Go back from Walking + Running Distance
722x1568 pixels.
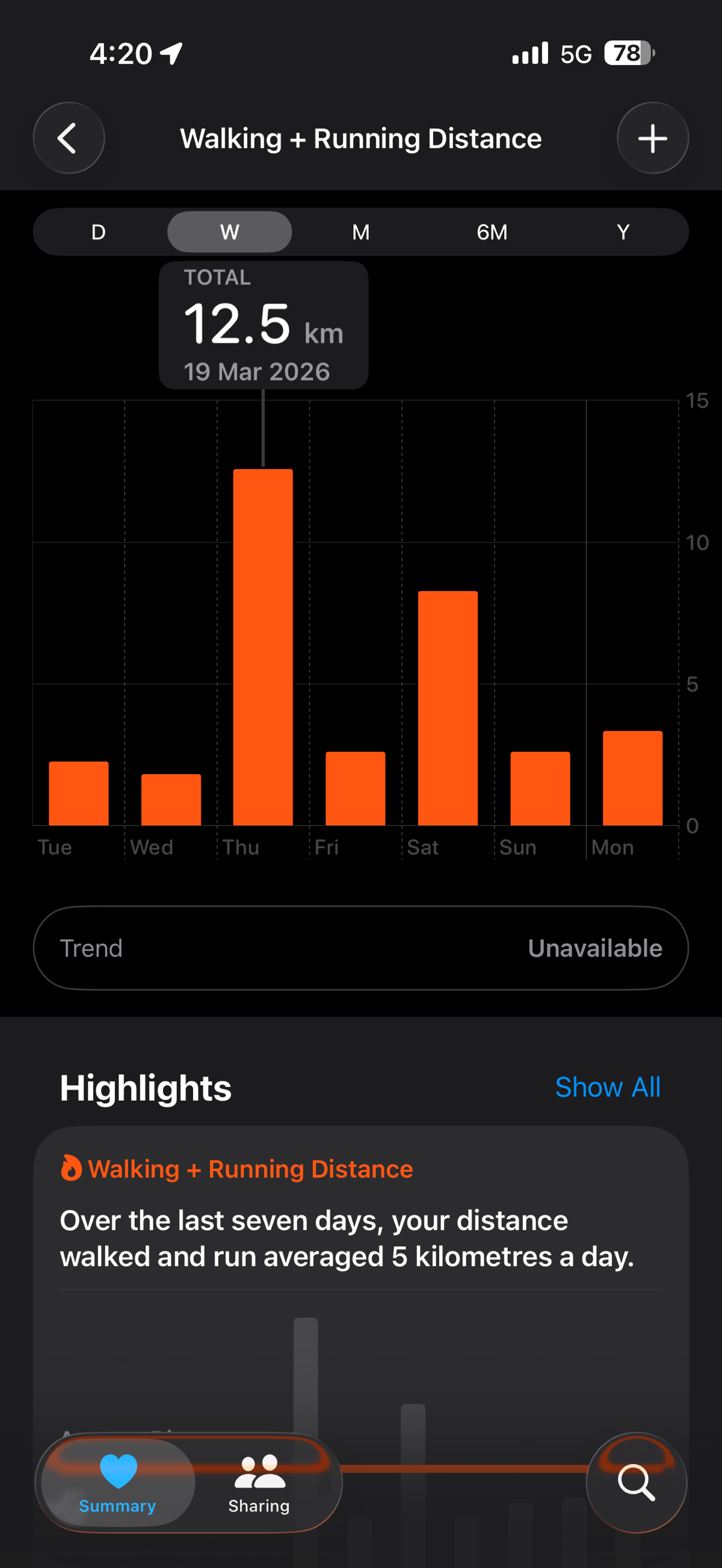(x=69, y=138)
